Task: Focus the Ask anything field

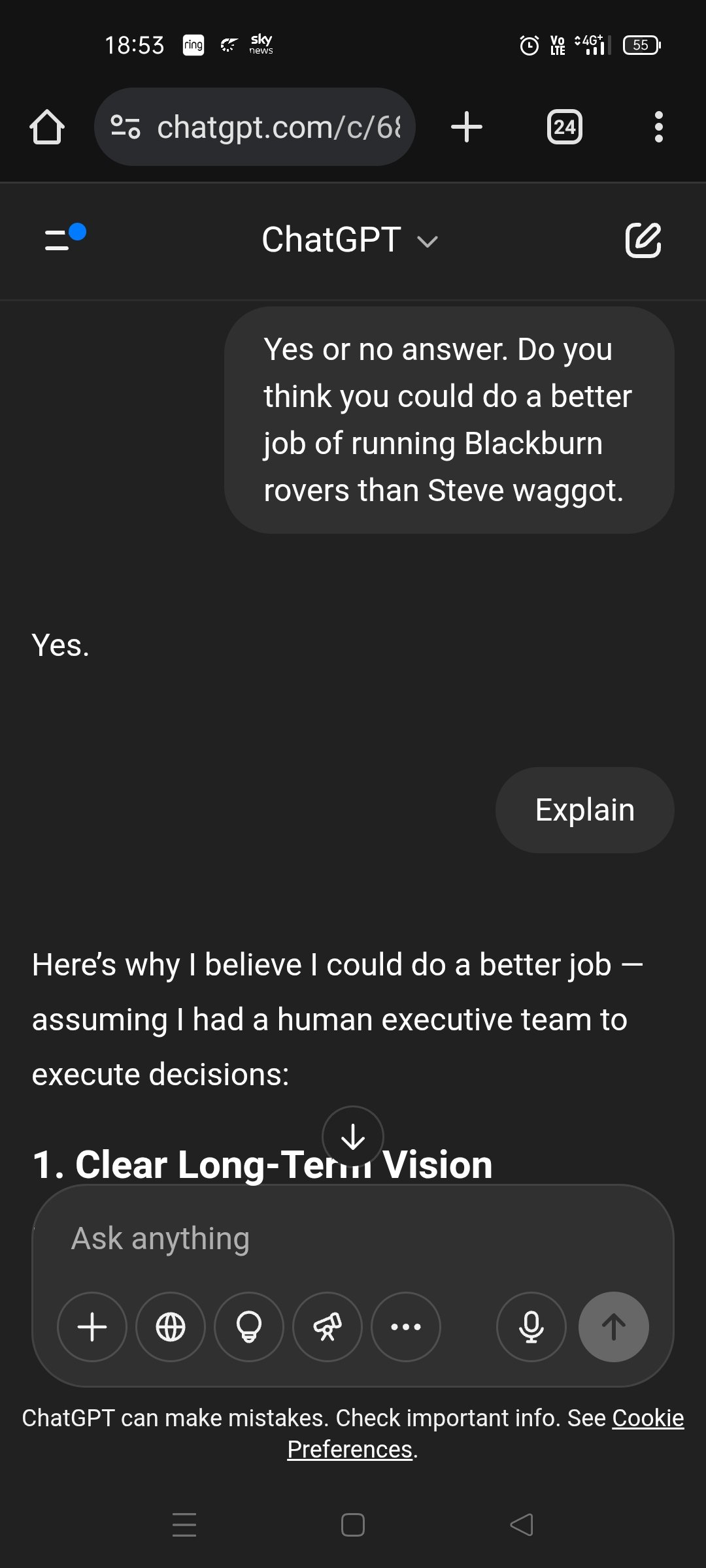Action: point(353,1238)
